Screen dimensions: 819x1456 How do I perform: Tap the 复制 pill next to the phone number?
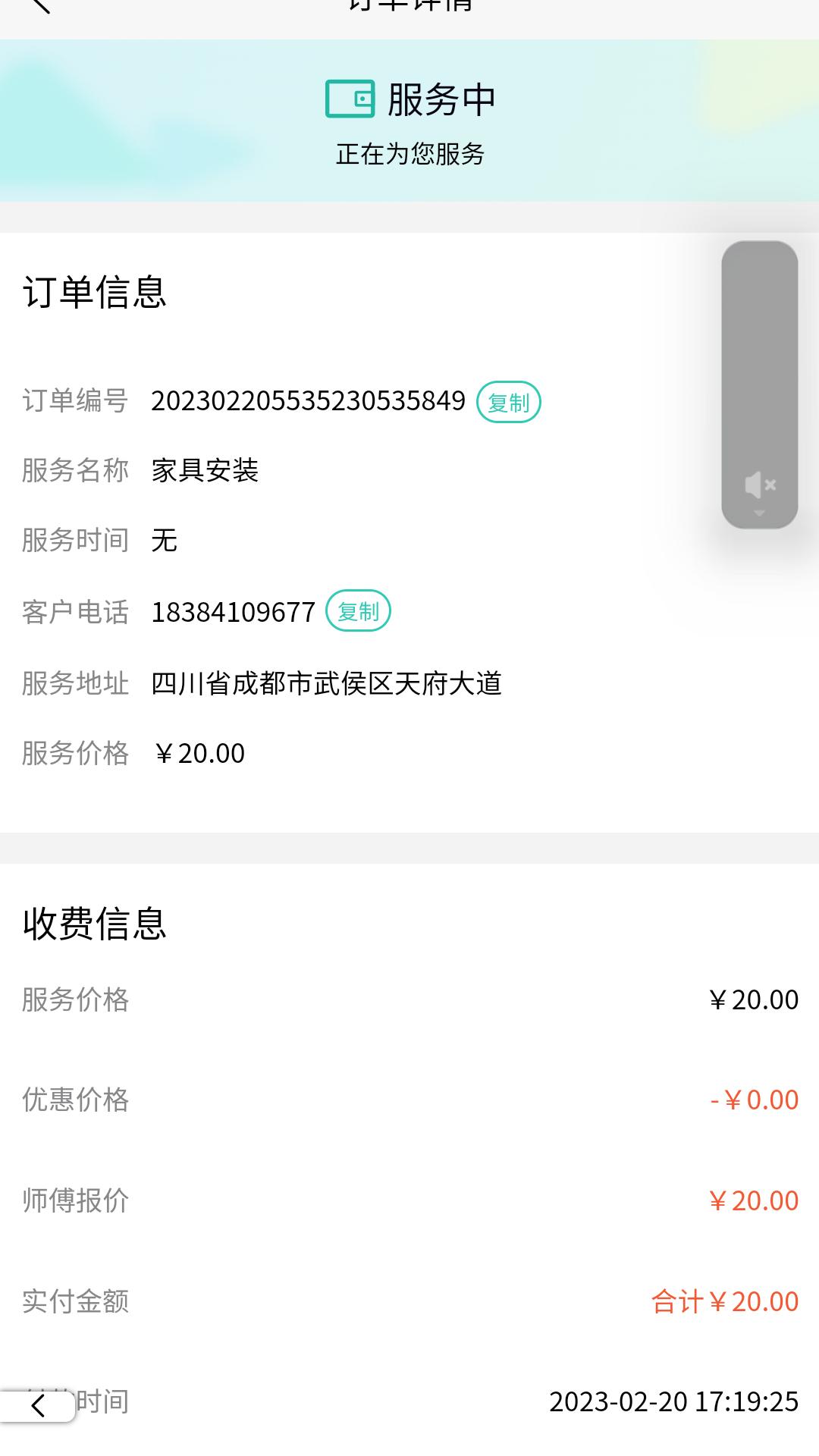point(358,610)
